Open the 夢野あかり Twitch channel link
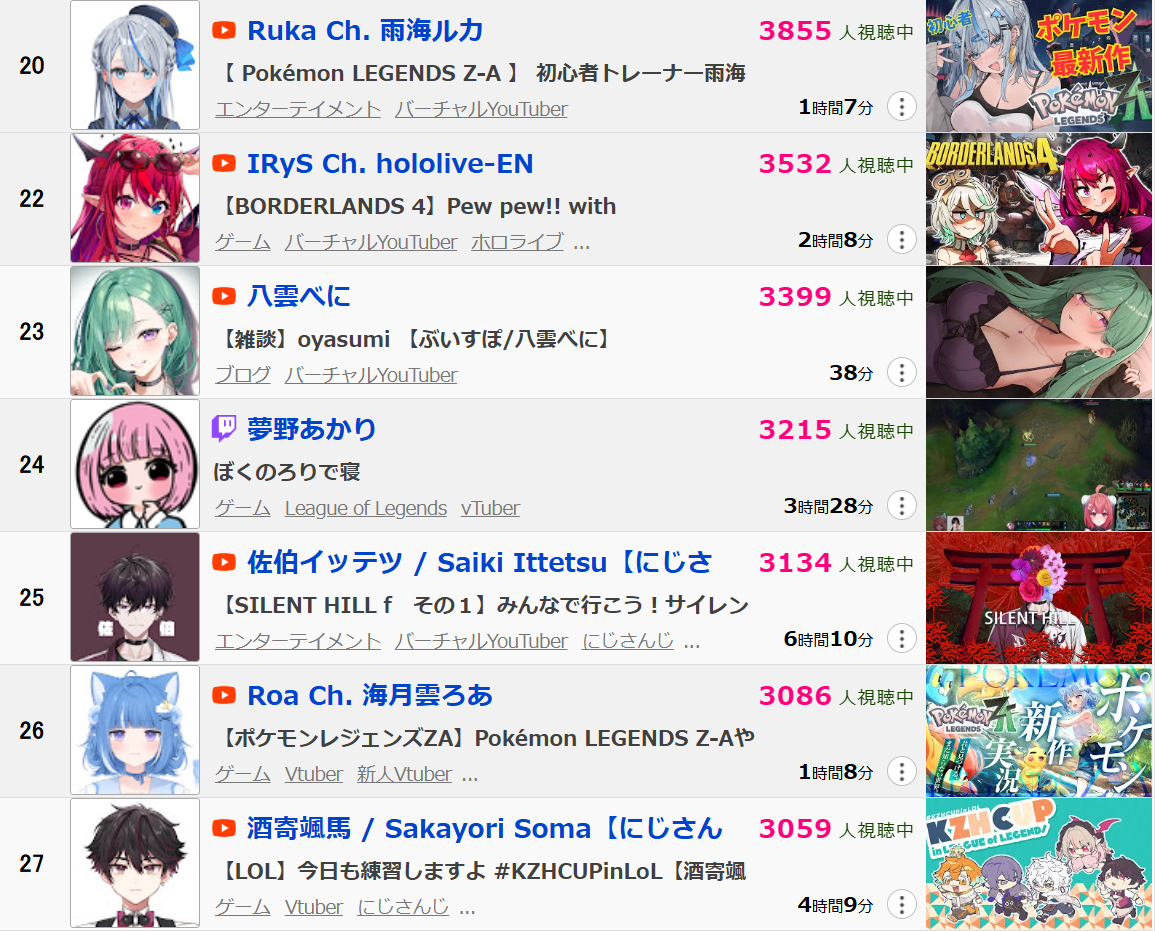The image size is (1155, 931). click(311, 430)
